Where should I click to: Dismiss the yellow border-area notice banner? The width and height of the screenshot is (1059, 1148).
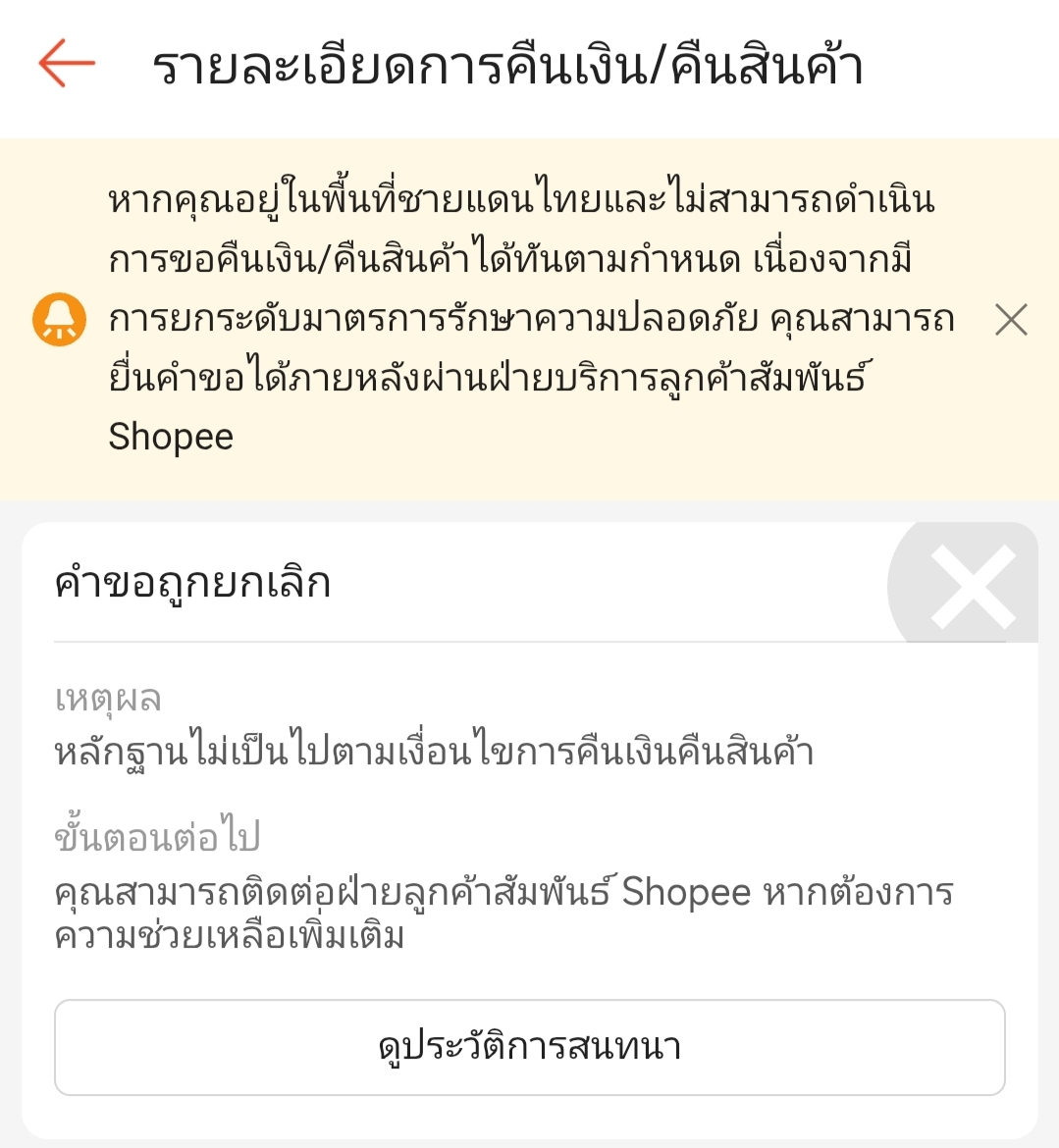1010,320
